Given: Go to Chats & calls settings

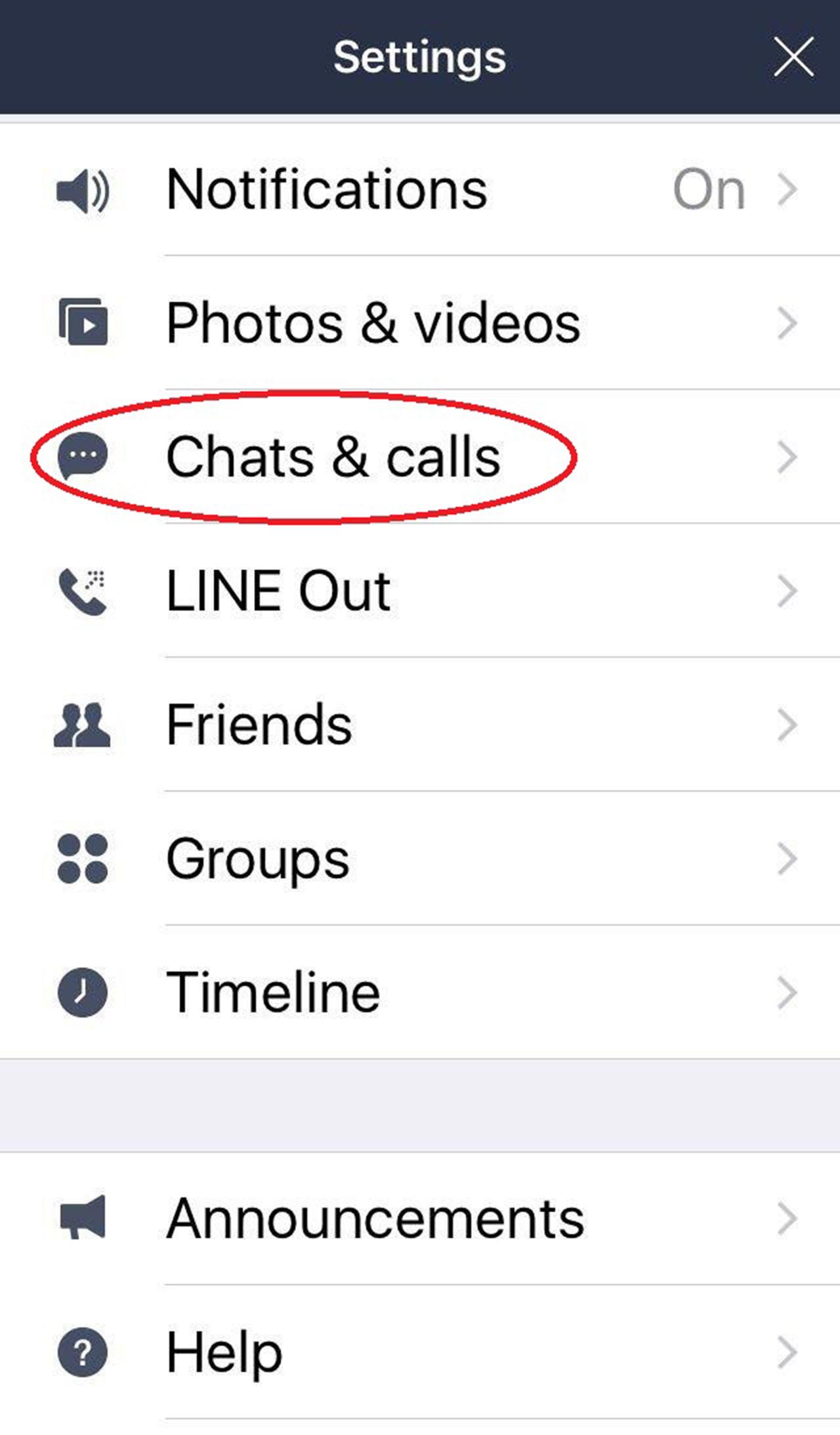Looking at the screenshot, I should coord(420,456).
